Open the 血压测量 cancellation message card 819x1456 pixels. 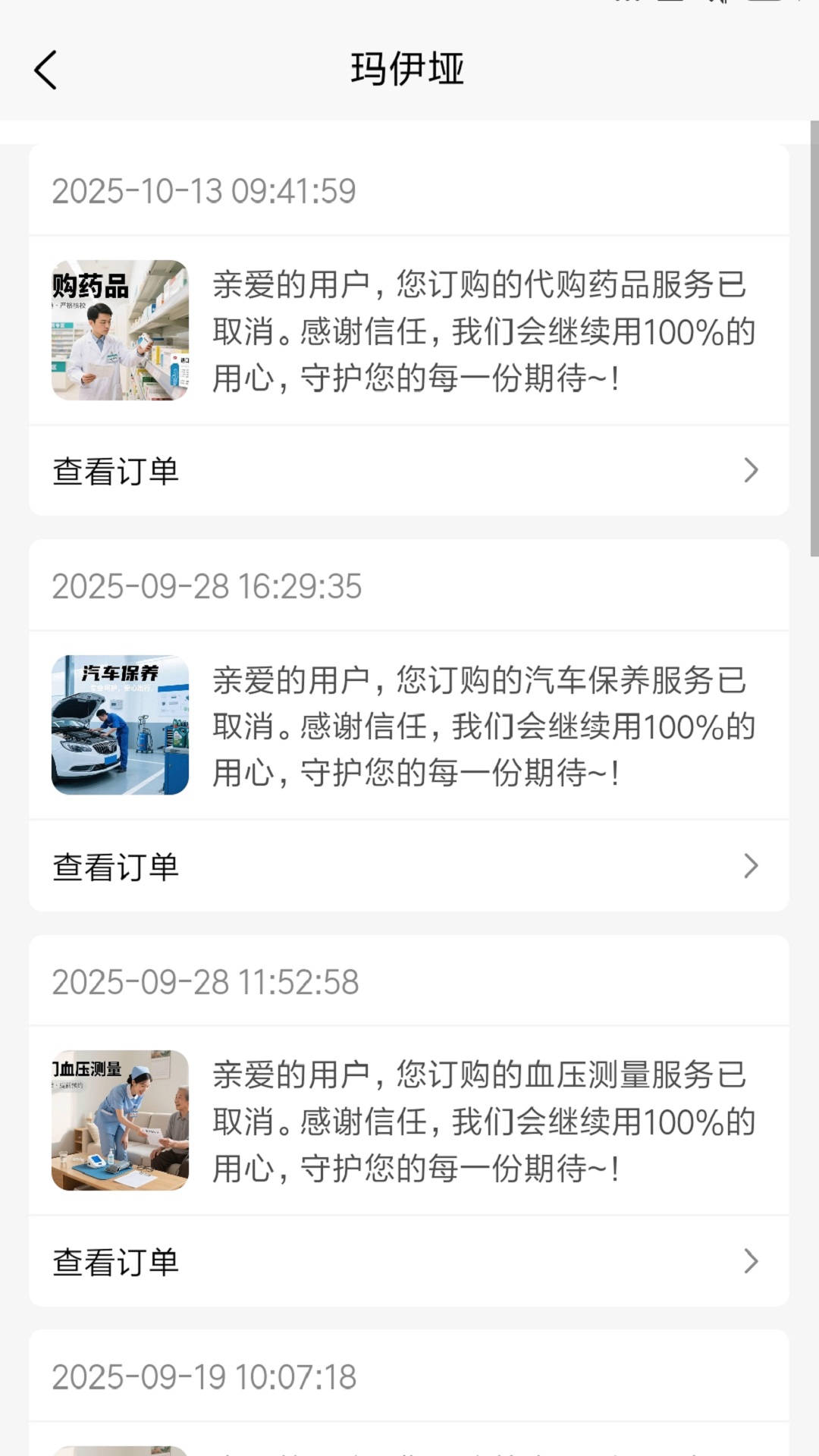coord(408,1121)
